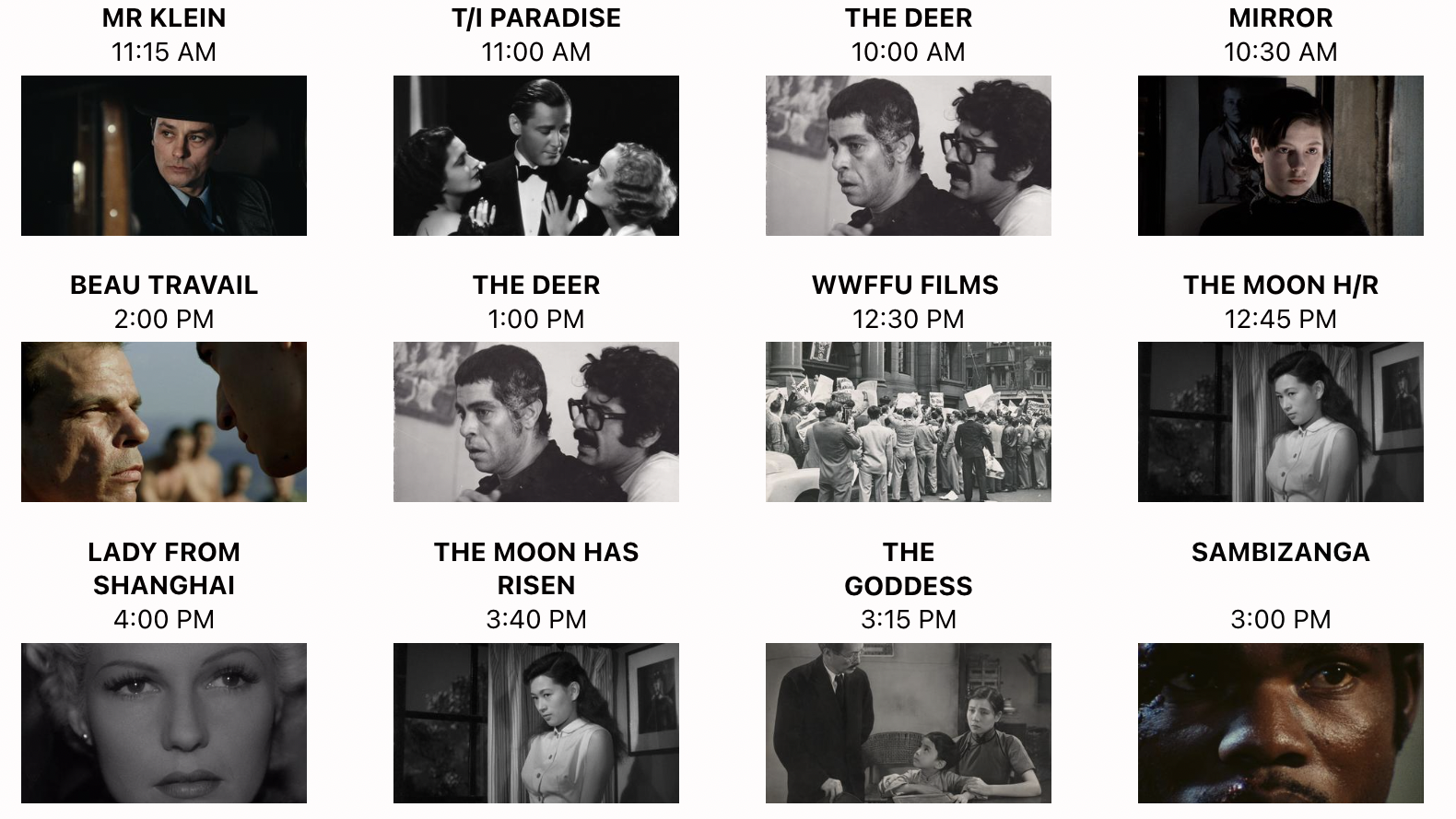The height and width of the screenshot is (819, 1456).
Task: Select Sambizanga at 3:00 PM
Action: 1281,722
